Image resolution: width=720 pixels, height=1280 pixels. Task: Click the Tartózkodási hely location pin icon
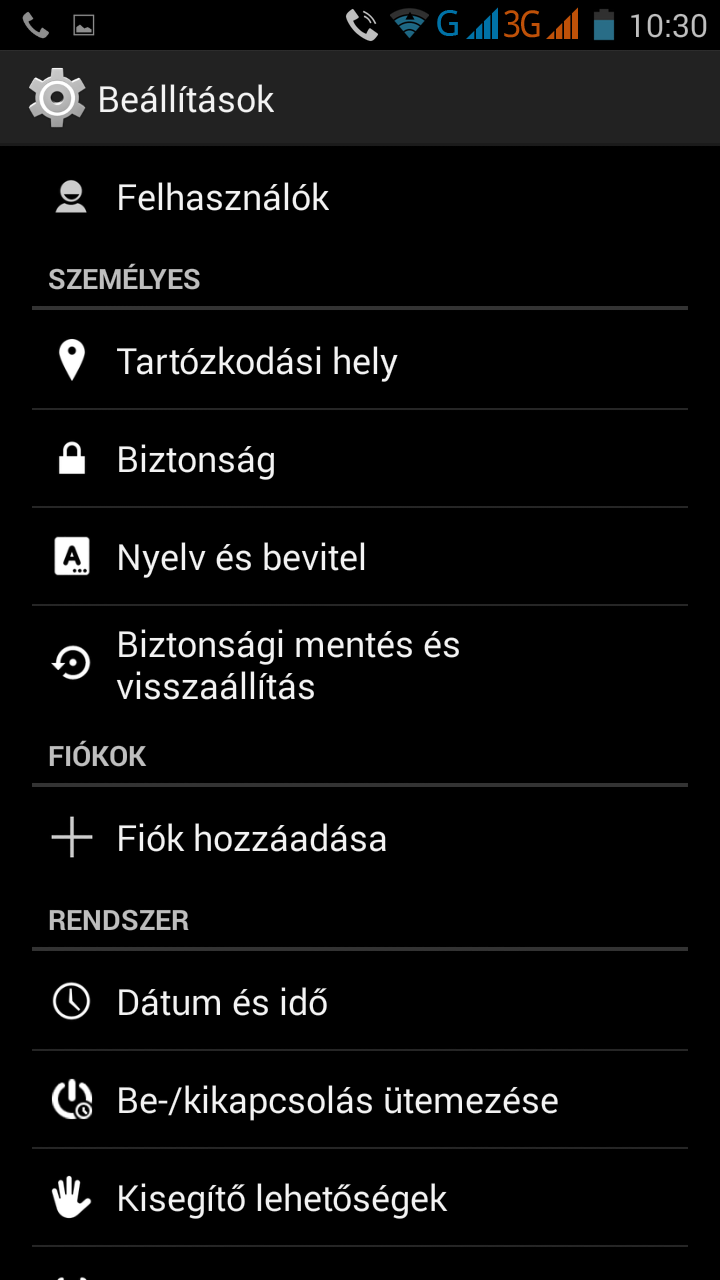(71, 359)
